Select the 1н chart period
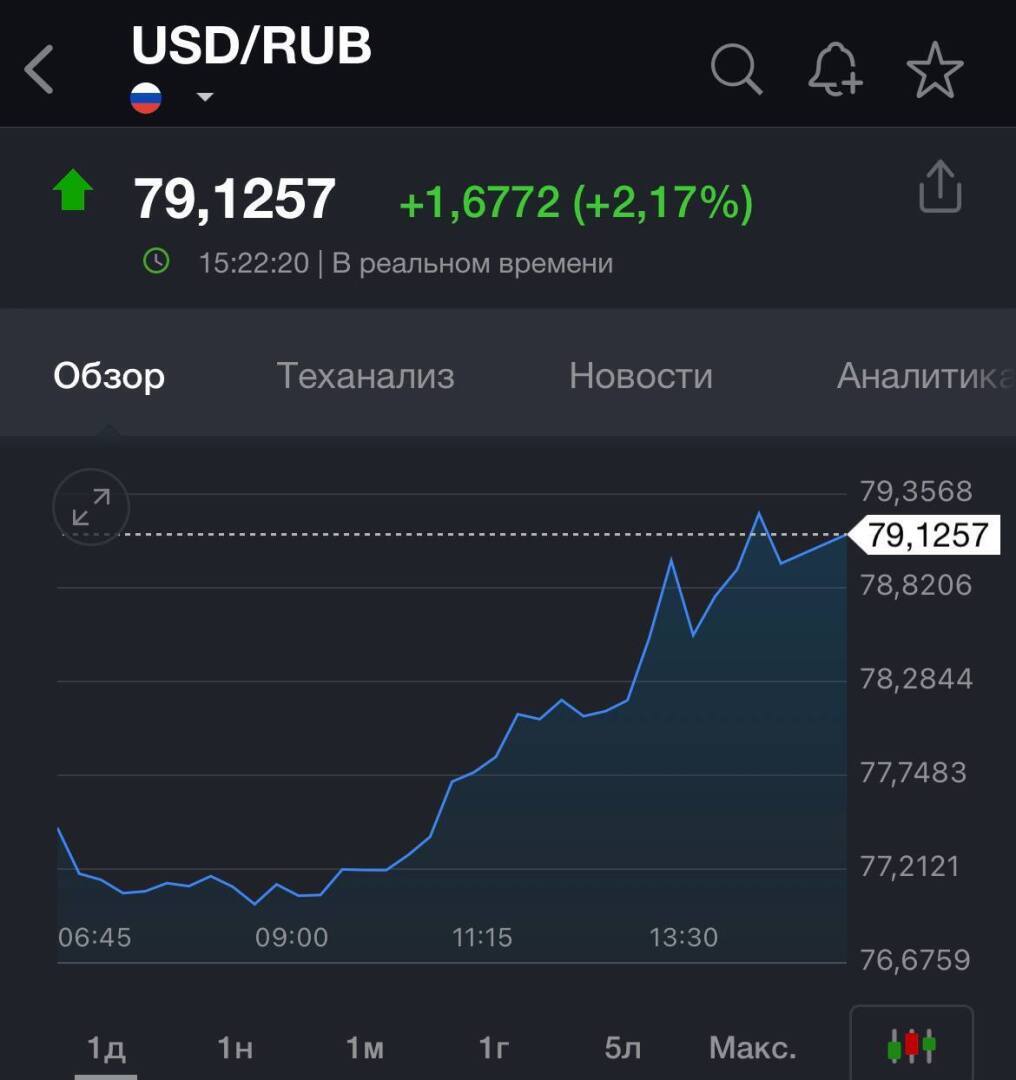 (235, 1047)
